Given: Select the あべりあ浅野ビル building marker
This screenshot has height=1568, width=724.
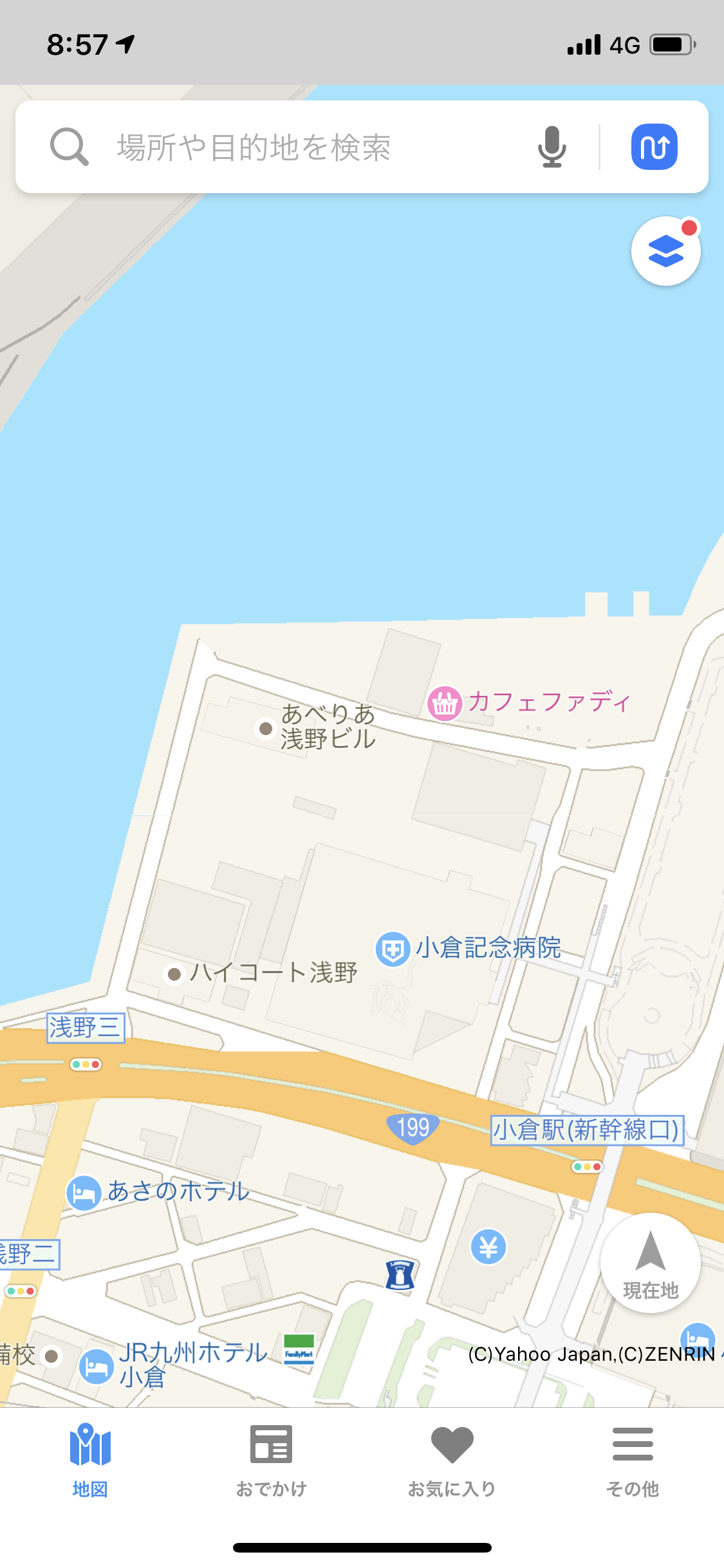Looking at the screenshot, I should tap(265, 729).
